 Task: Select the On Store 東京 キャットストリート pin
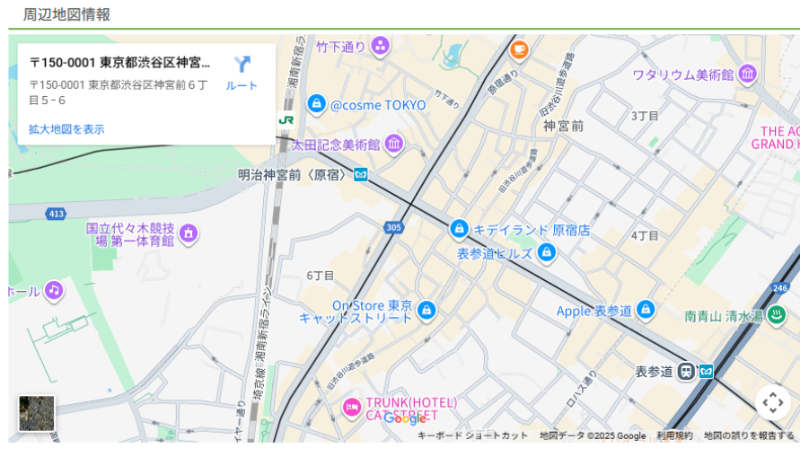point(427,311)
